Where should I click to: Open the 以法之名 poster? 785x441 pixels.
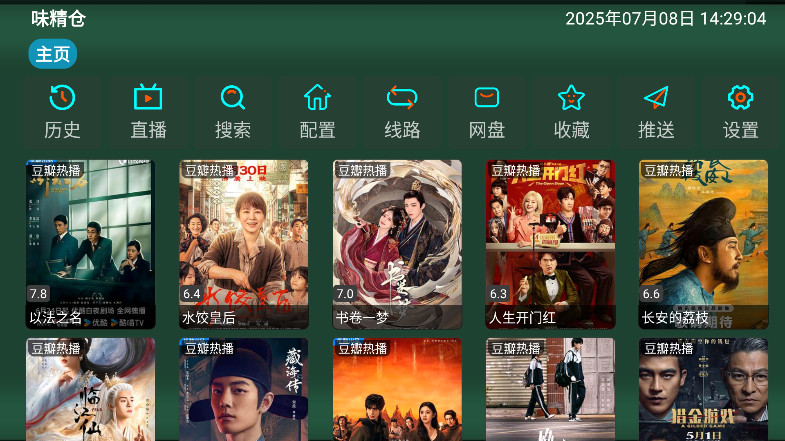pyautogui.click(x=90, y=244)
